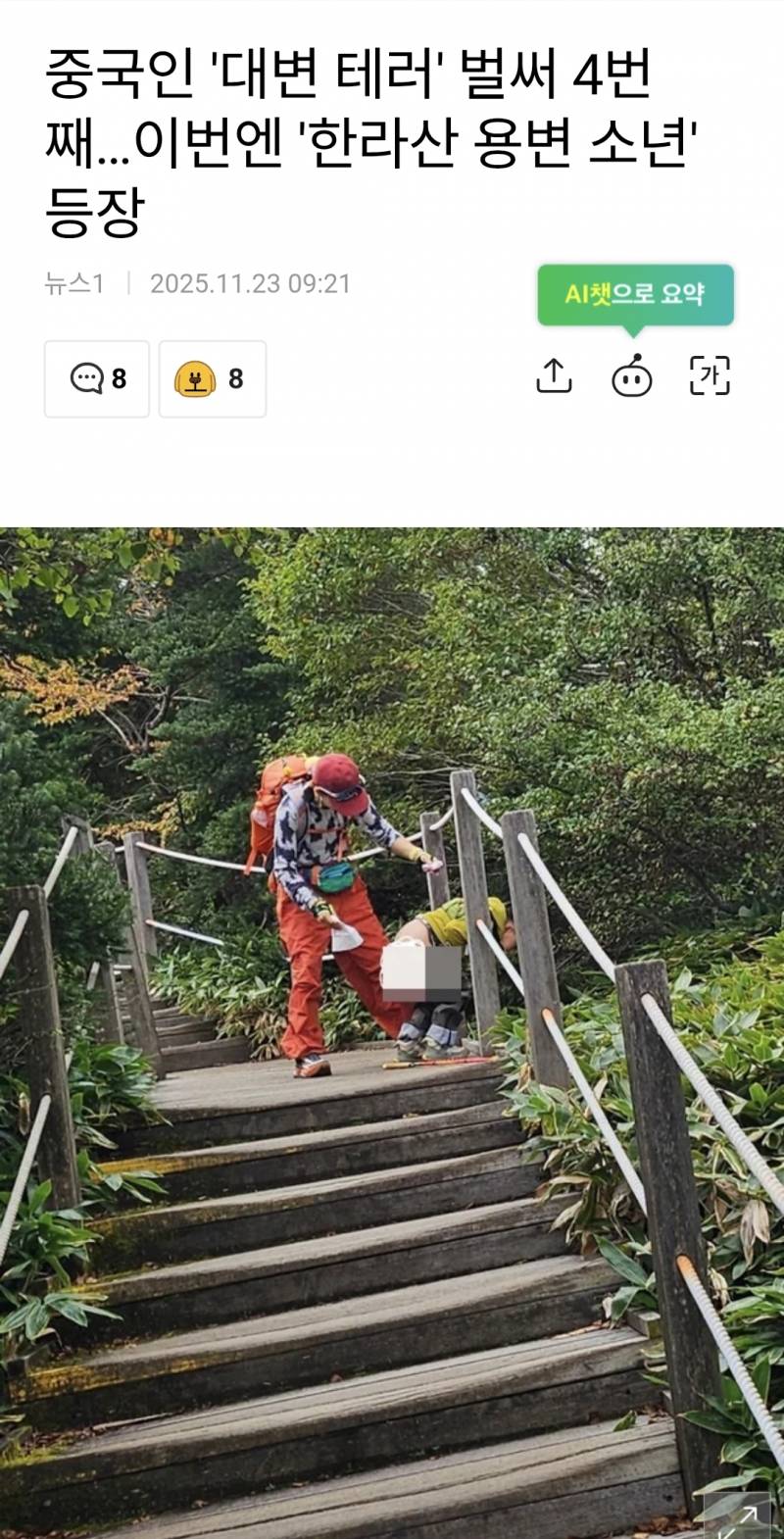Image resolution: width=784 pixels, height=1539 pixels.
Task: Open the AI chat summary robot icon
Action: (632, 376)
